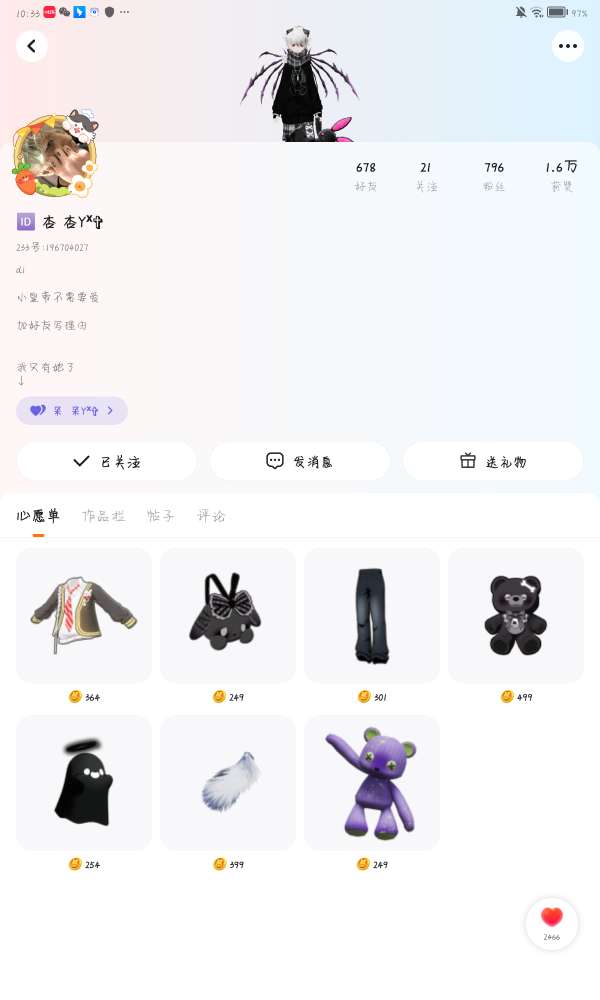Switch to the 作品栏 tab
This screenshot has height=1000, width=600.
104,516
